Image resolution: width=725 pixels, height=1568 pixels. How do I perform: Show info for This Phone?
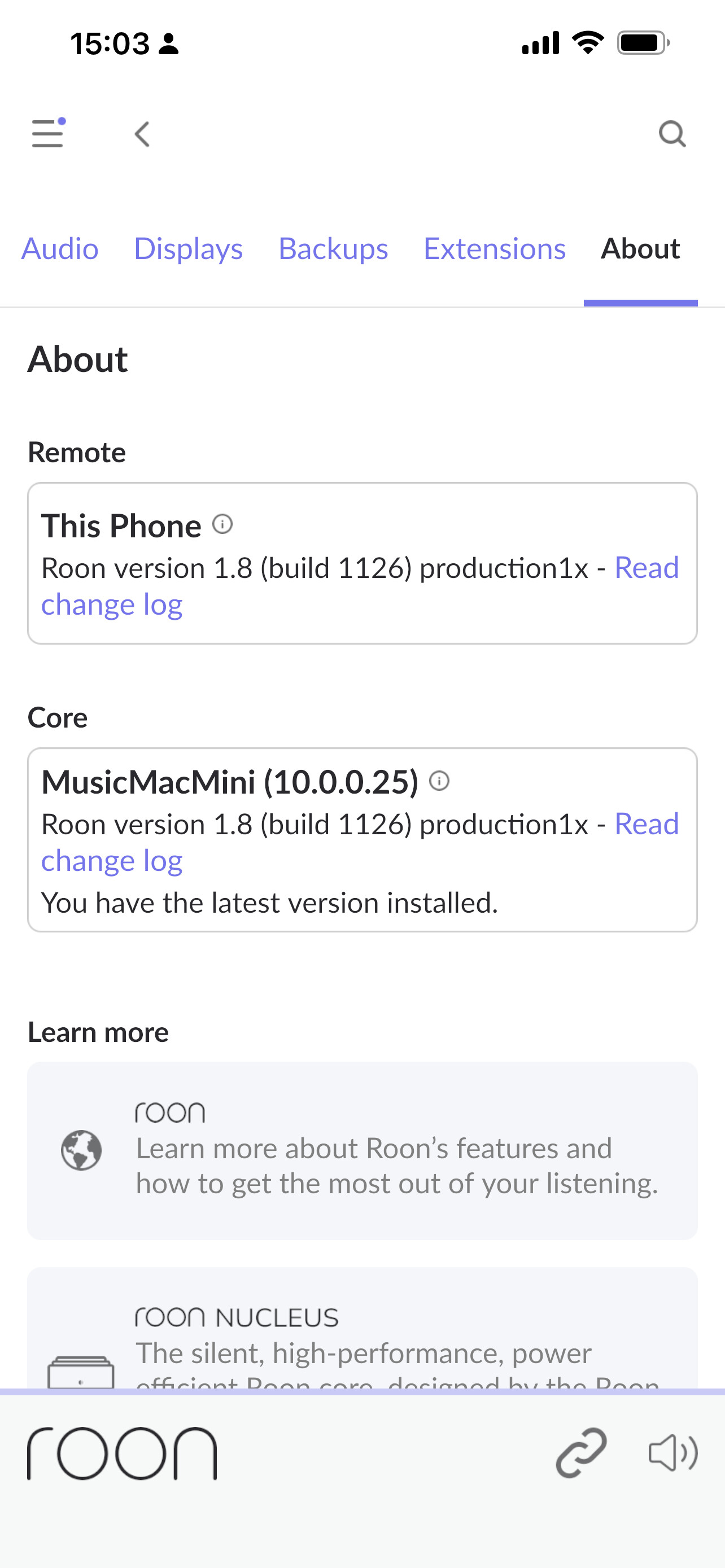click(222, 523)
